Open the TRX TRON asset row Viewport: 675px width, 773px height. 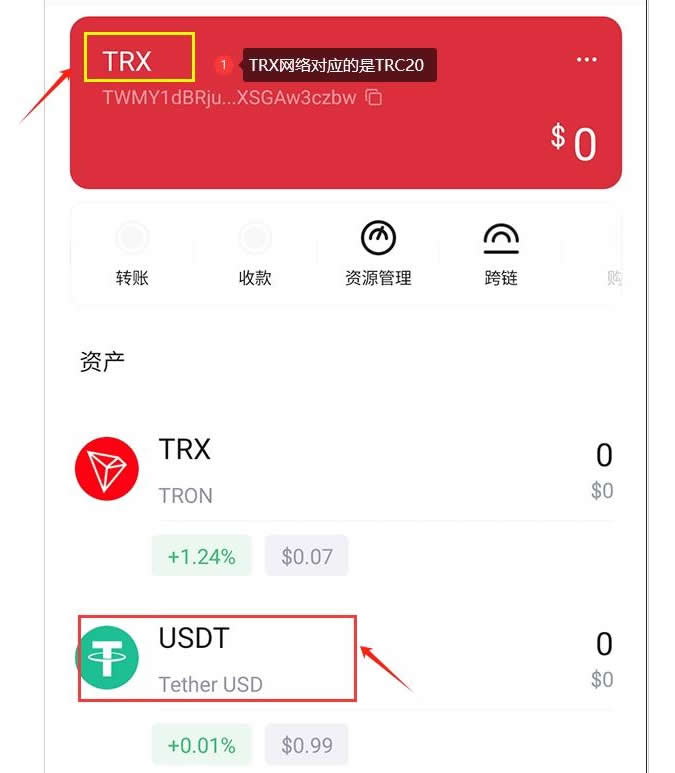tap(344, 471)
